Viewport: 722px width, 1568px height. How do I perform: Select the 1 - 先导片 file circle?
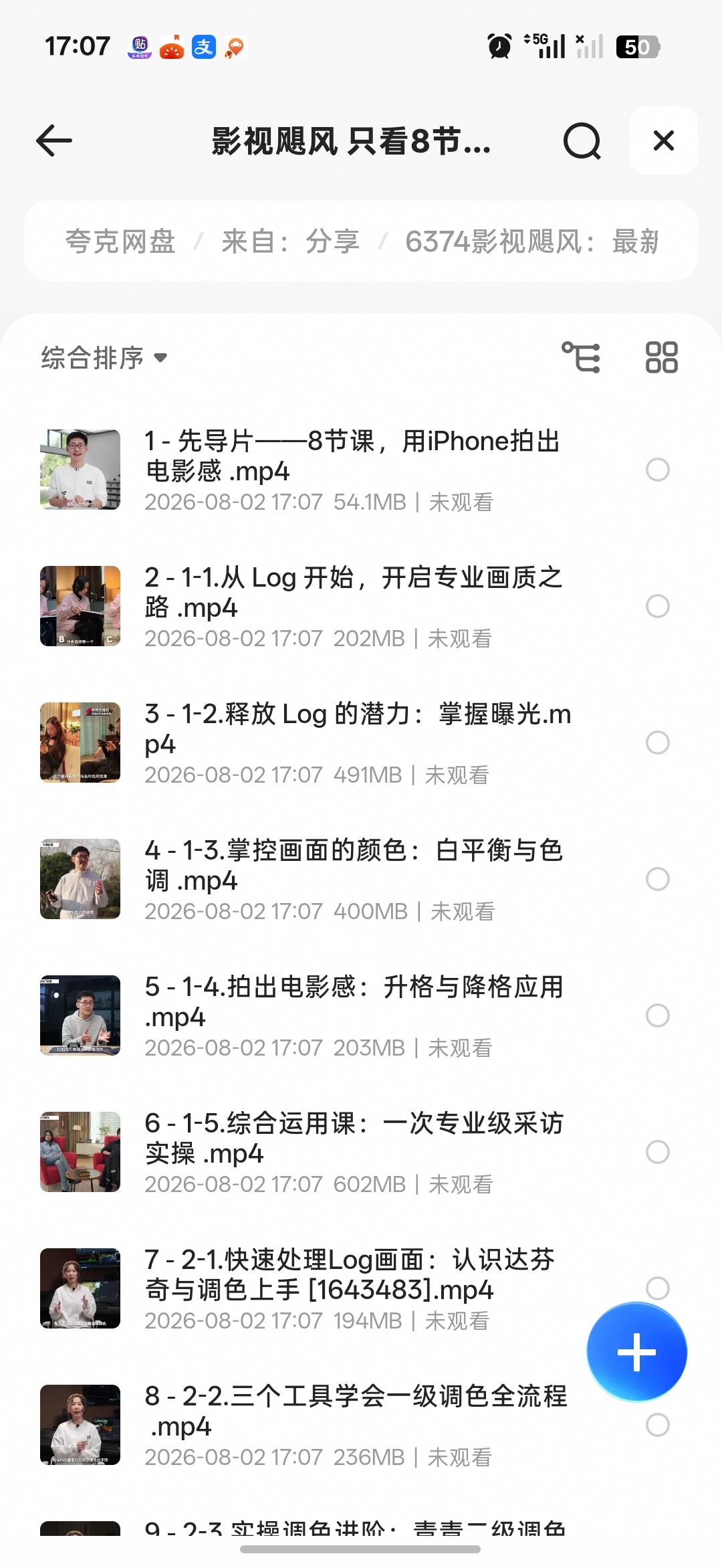click(658, 470)
